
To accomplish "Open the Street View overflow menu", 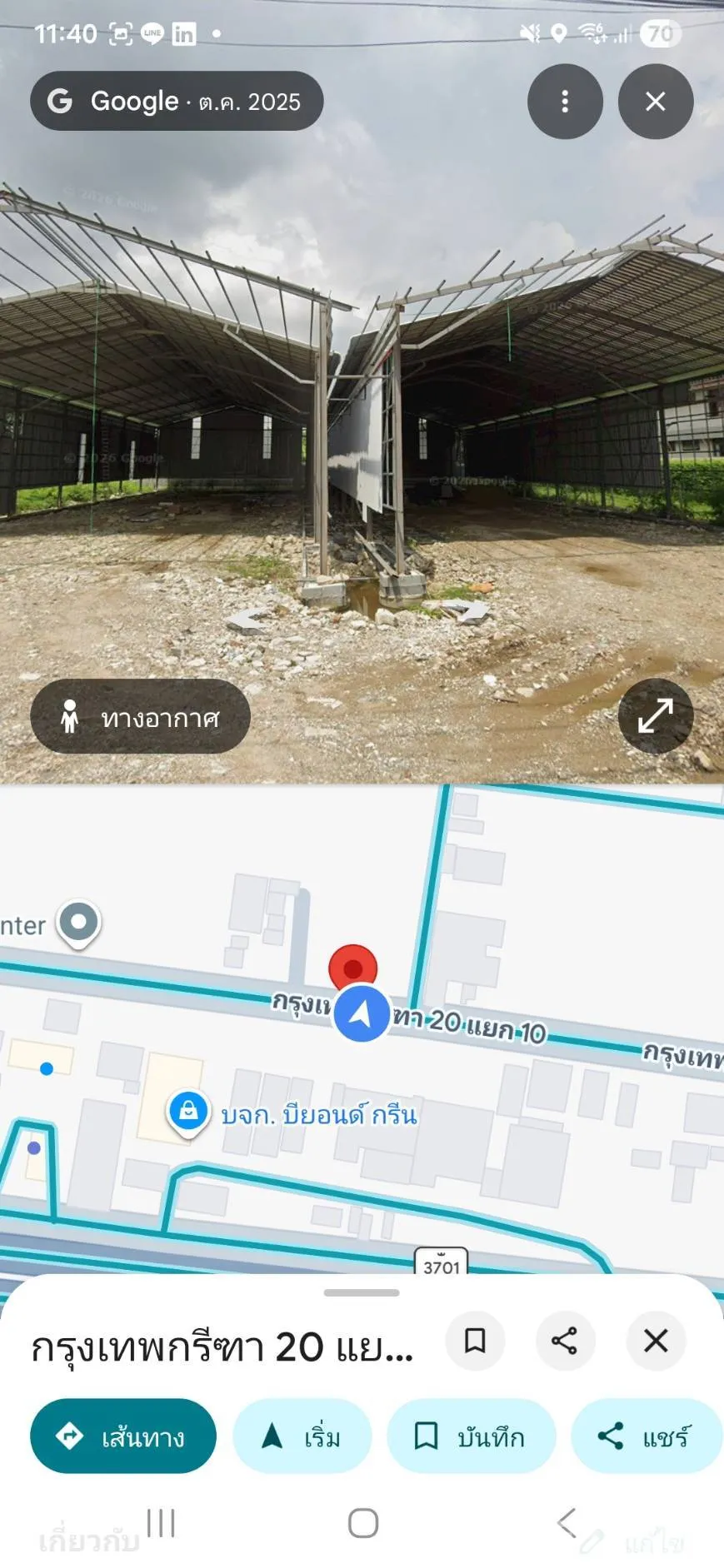I will (565, 102).
